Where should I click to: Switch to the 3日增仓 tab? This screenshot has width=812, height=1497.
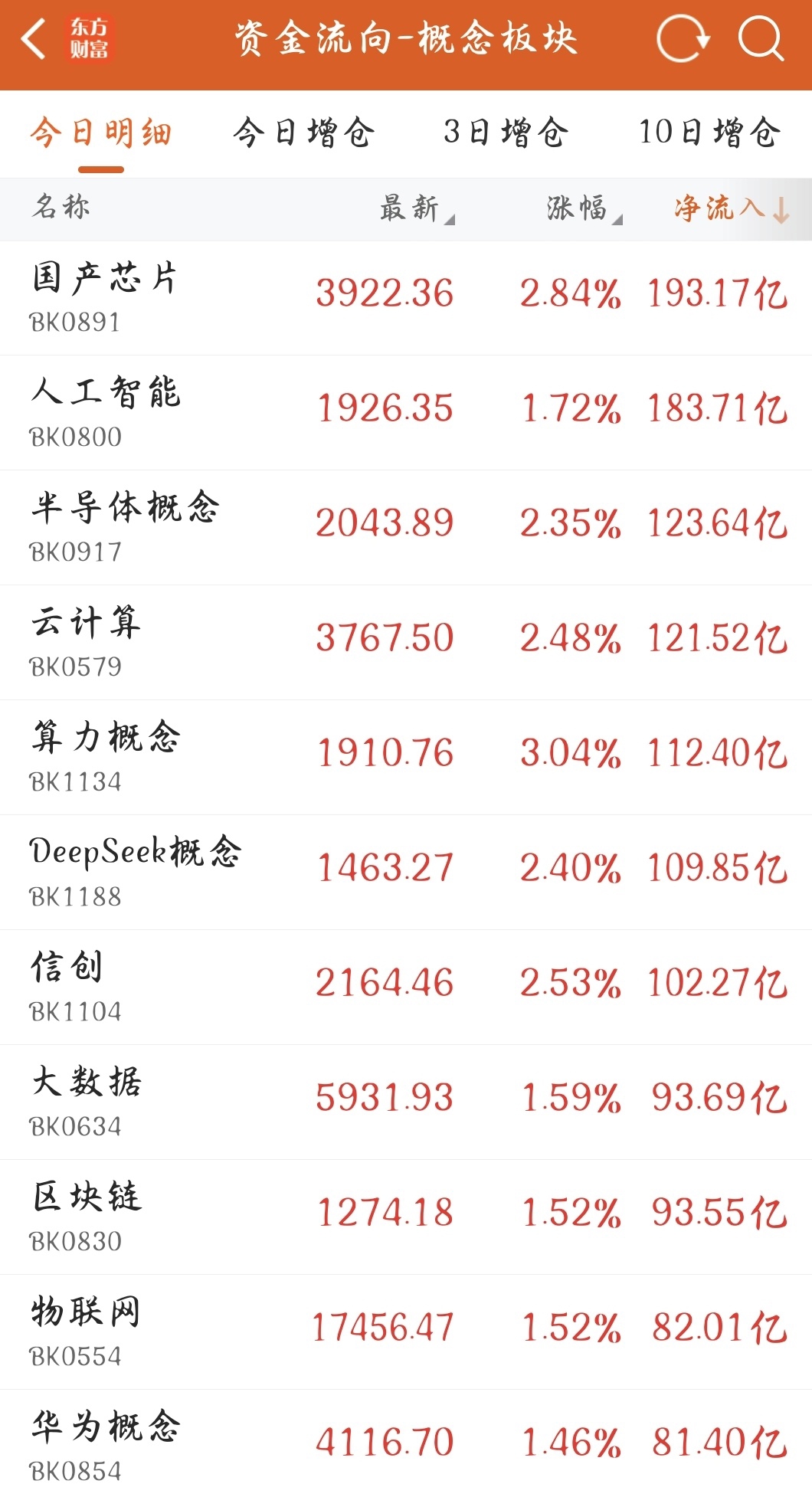[x=506, y=133]
